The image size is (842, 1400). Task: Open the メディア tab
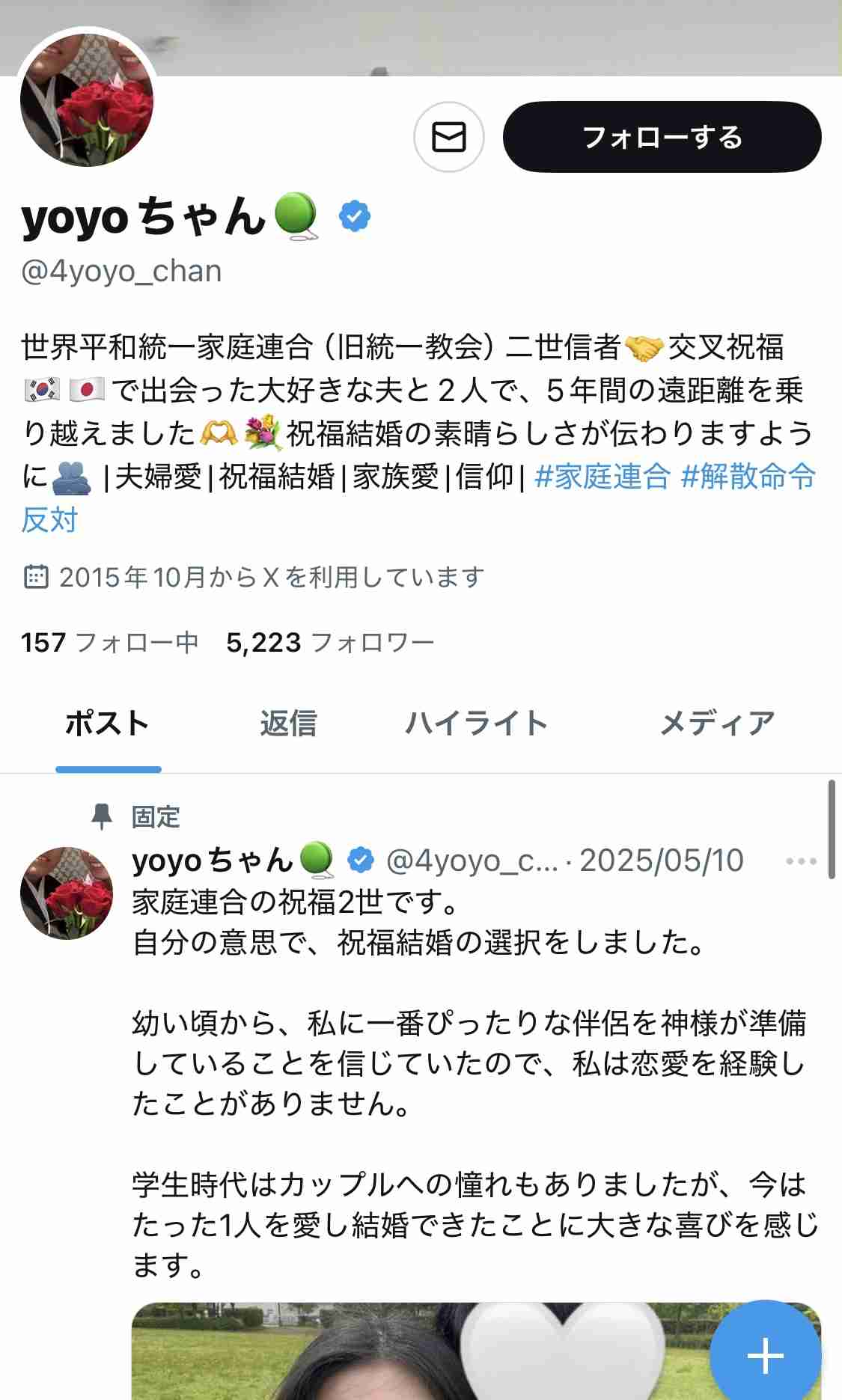pos(716,722)
